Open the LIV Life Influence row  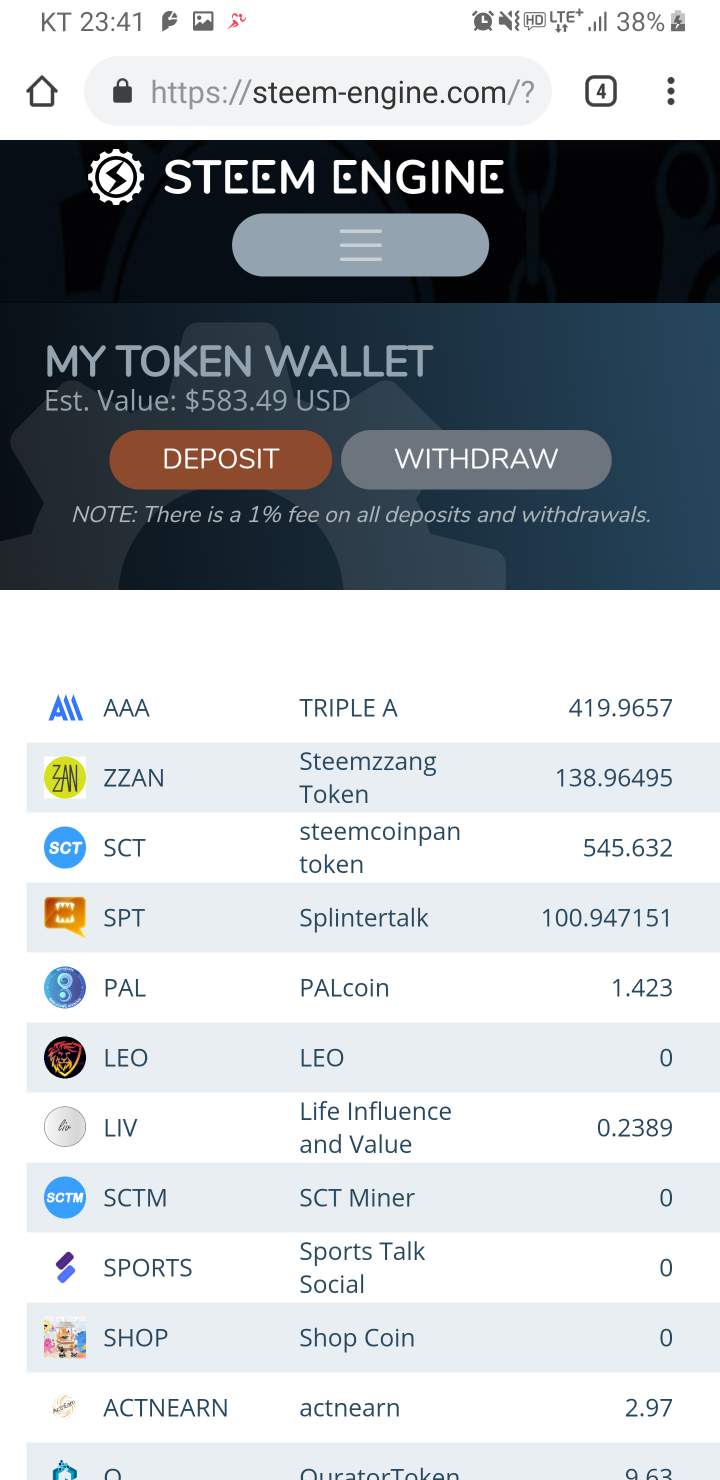coord(373,1128)
